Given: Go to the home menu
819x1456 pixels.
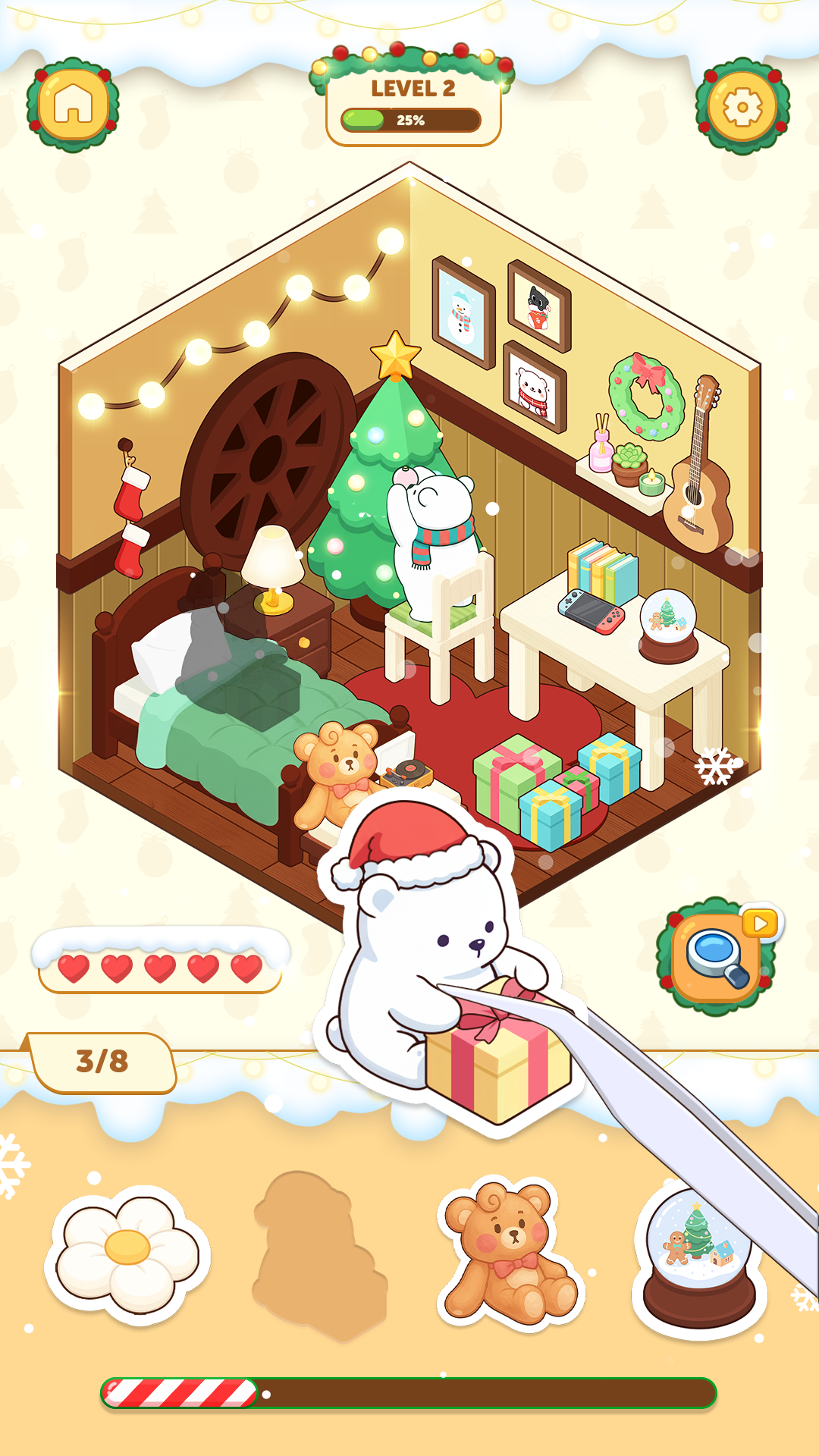Looking at the screenshot, I should coord(73,105).
